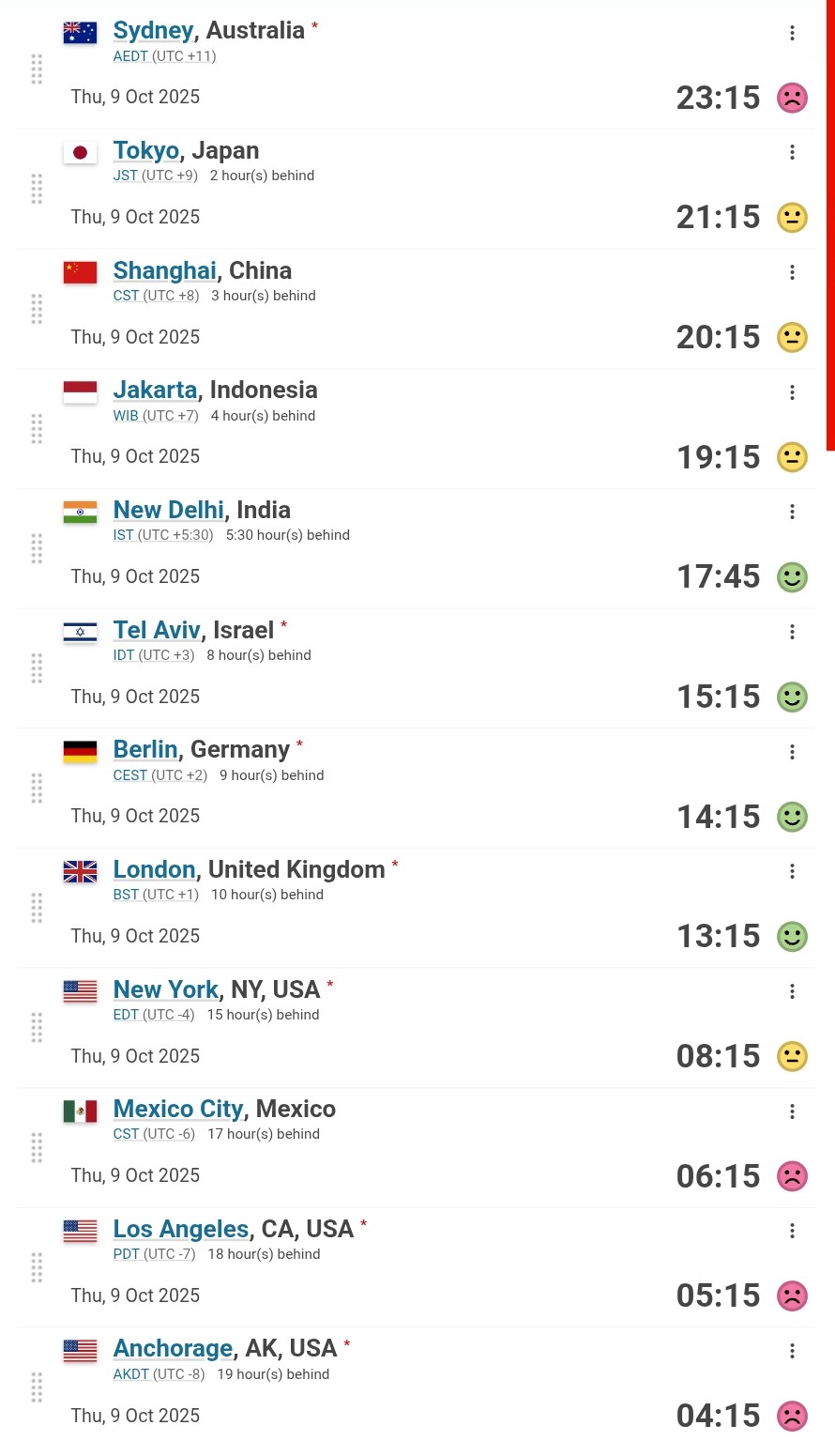This screenshot has width=835, height=1456.
Task: Open the Tokyo city link
Action: pos(145,151)
